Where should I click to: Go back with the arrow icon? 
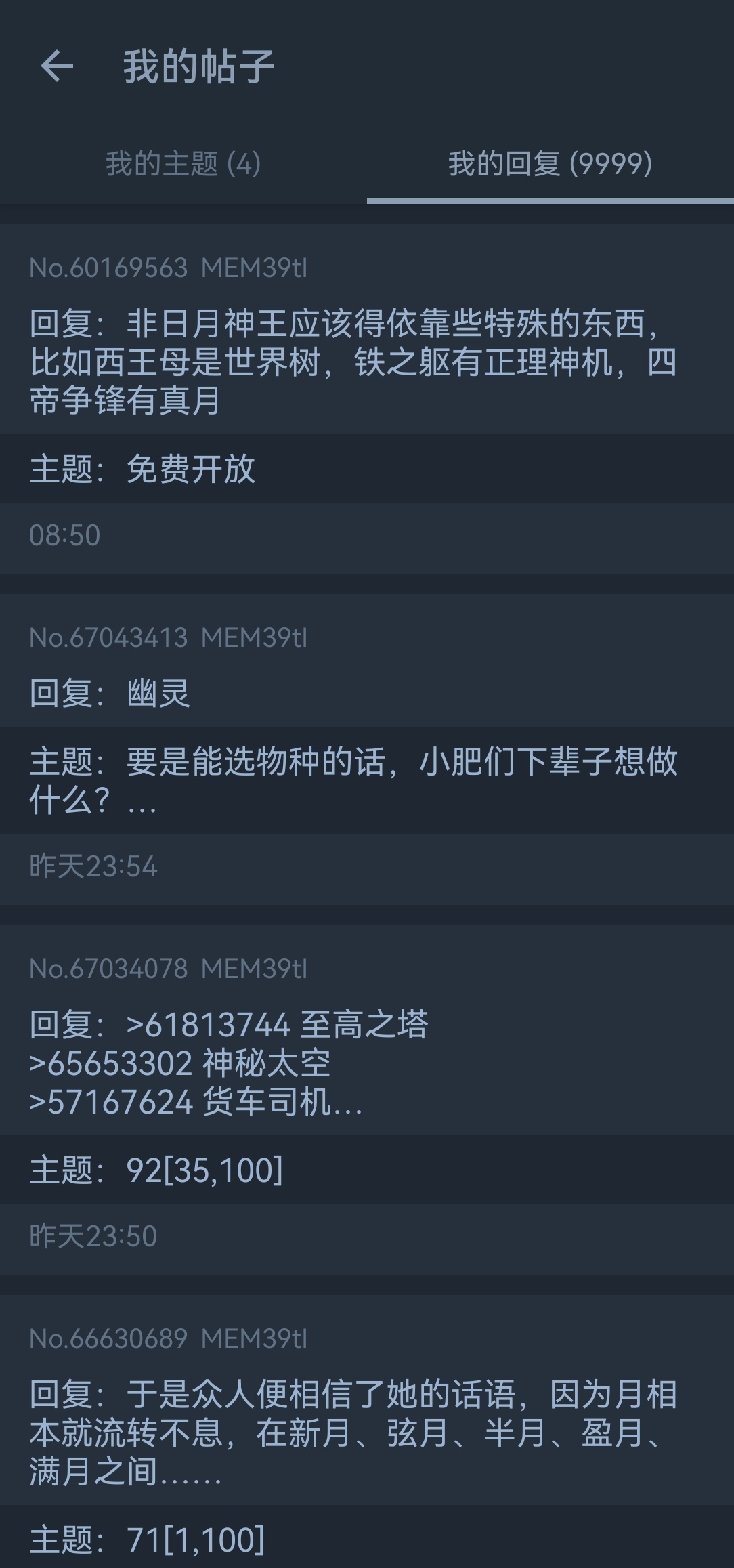pyautogui.click(x=57, y=66)
